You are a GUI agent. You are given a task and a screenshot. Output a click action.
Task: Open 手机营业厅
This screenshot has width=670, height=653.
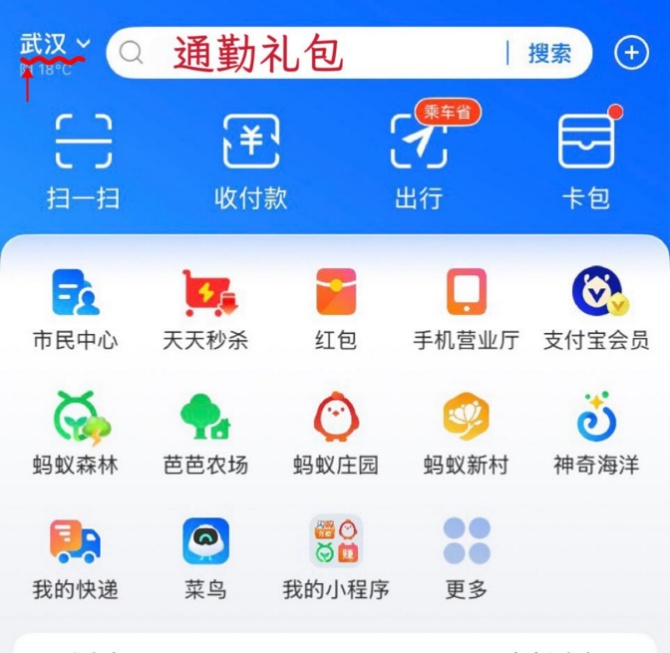[466, 307]
